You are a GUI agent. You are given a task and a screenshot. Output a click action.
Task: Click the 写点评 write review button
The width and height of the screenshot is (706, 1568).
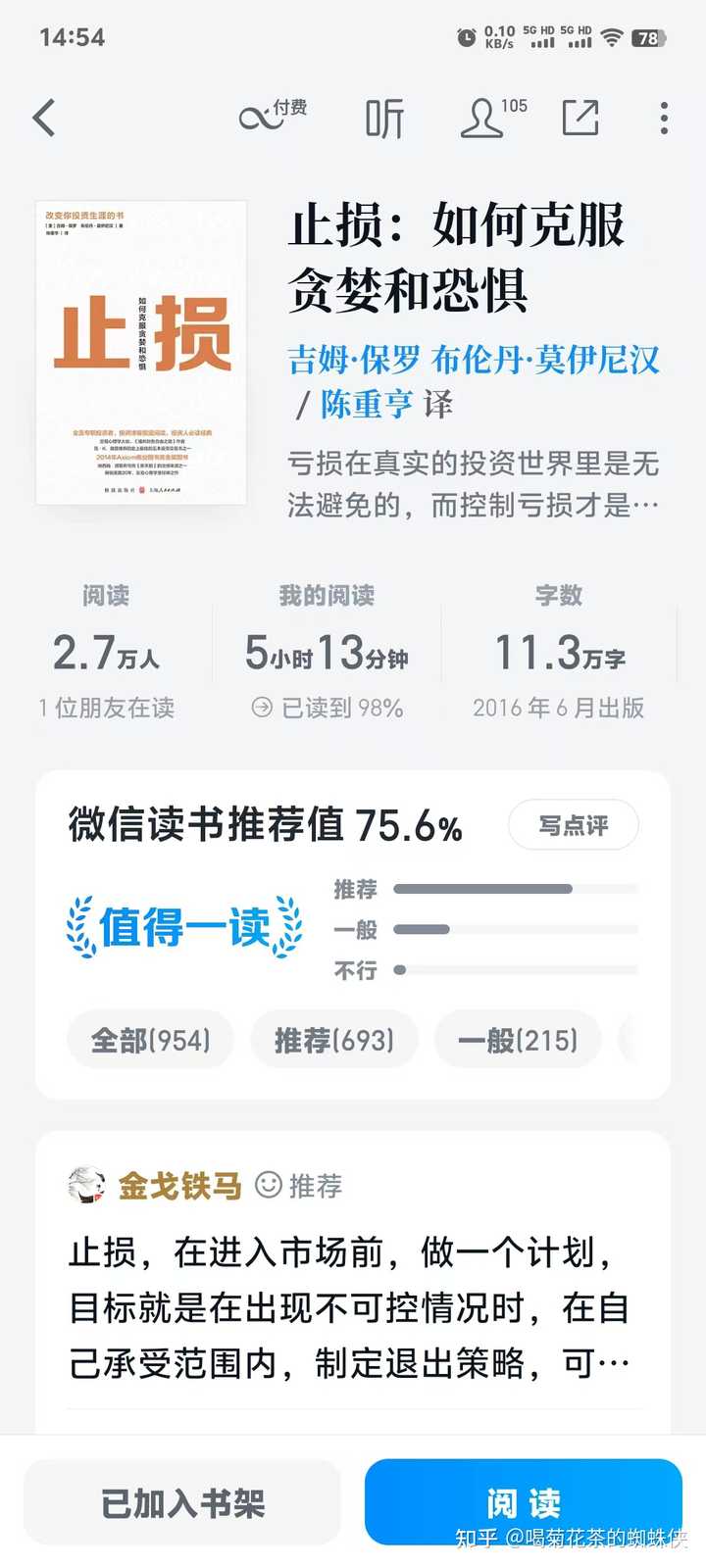(573, 824)
